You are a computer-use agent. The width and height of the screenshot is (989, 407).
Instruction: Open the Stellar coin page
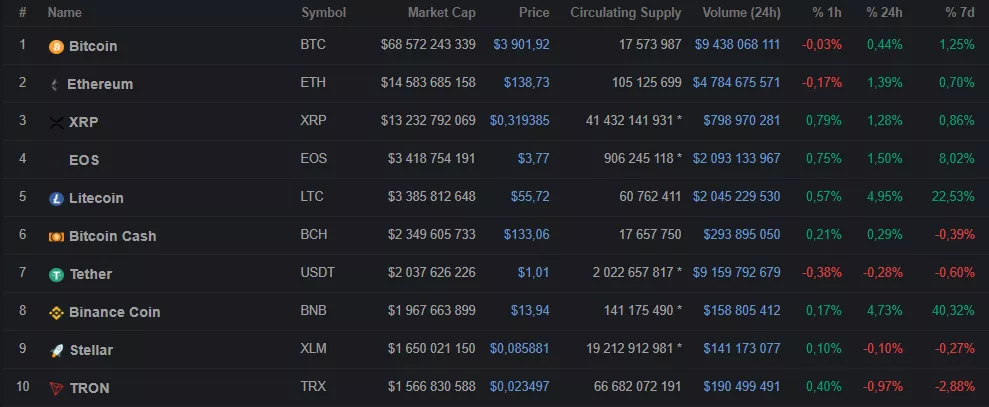[90, 350]
